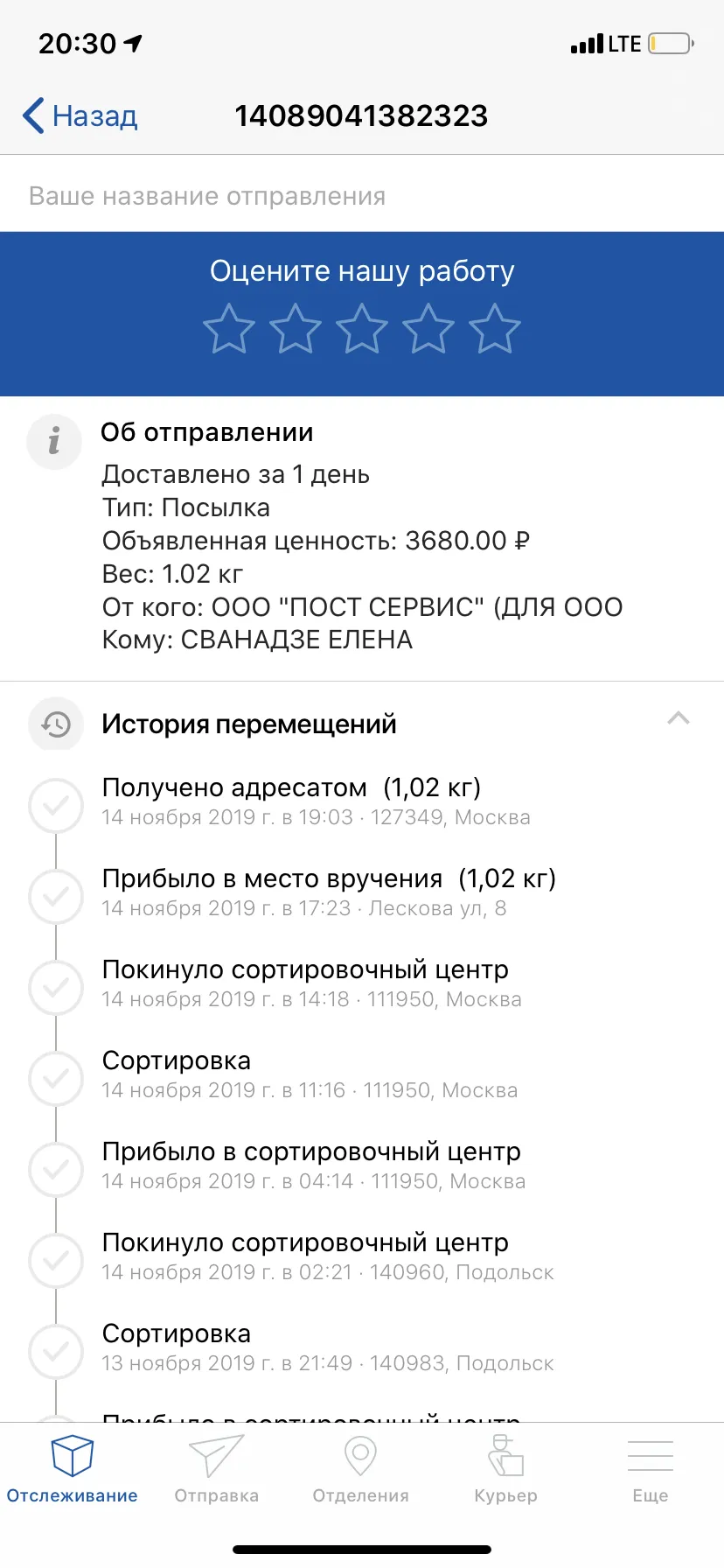Open the Отделения tab

(361, 1469)
